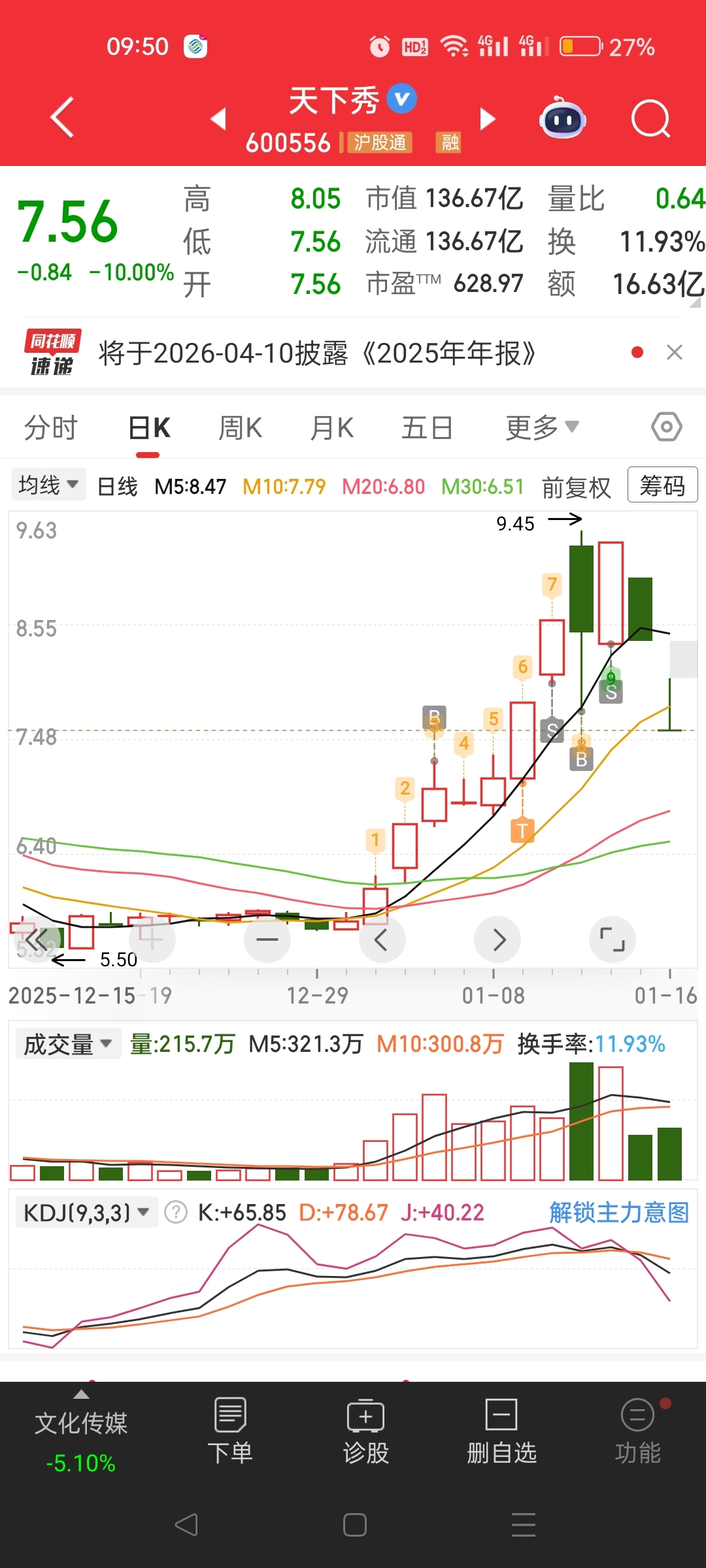Tap the 解锁主力意图 link

pos(619,1213)
